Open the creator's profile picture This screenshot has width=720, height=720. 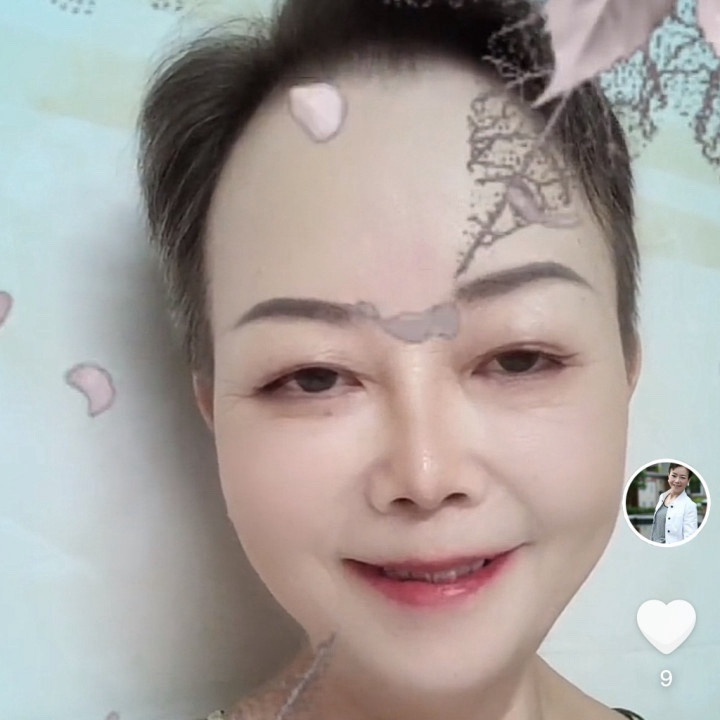point(667,503)
